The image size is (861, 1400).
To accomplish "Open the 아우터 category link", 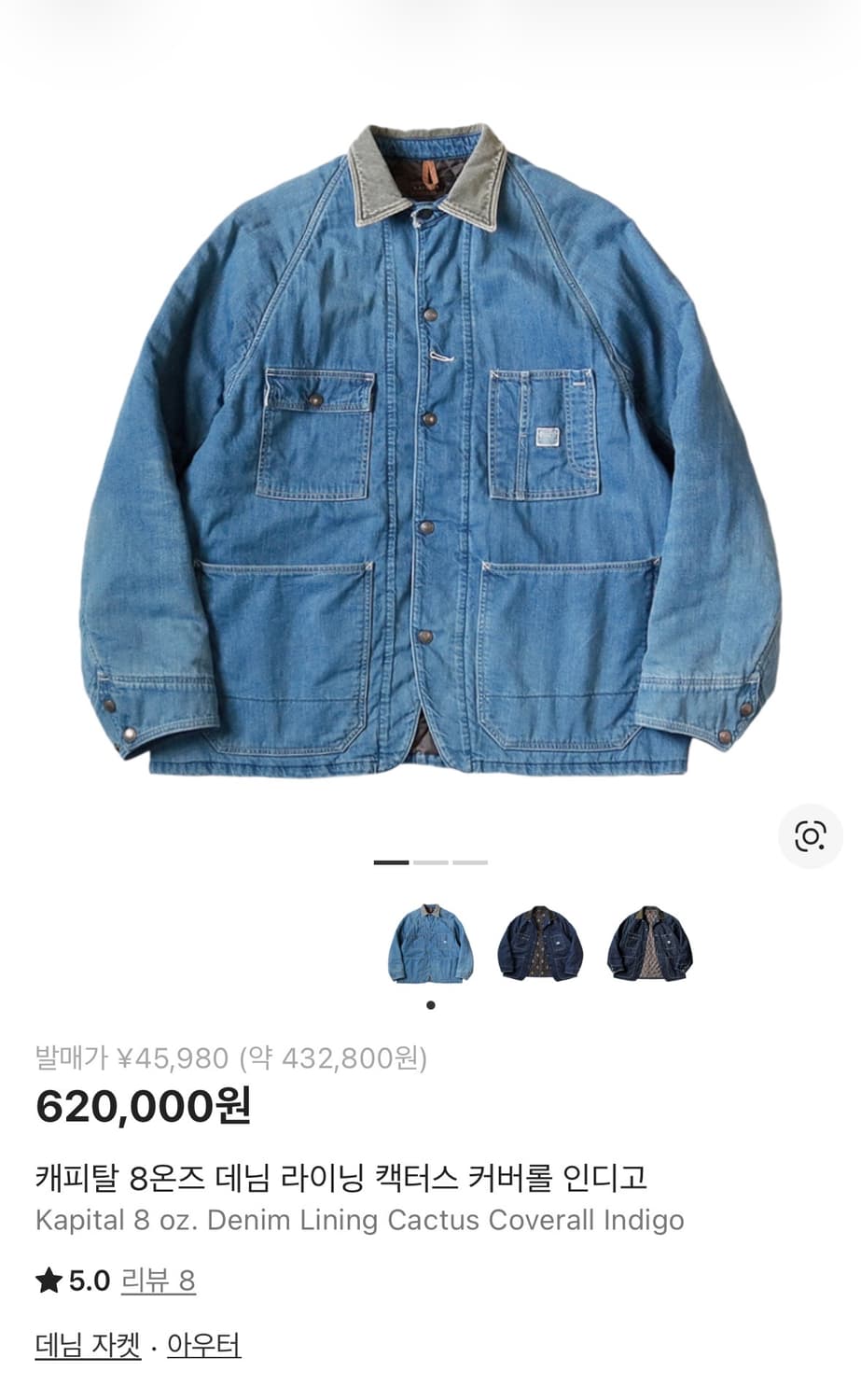I will [x=202, y=1347].
